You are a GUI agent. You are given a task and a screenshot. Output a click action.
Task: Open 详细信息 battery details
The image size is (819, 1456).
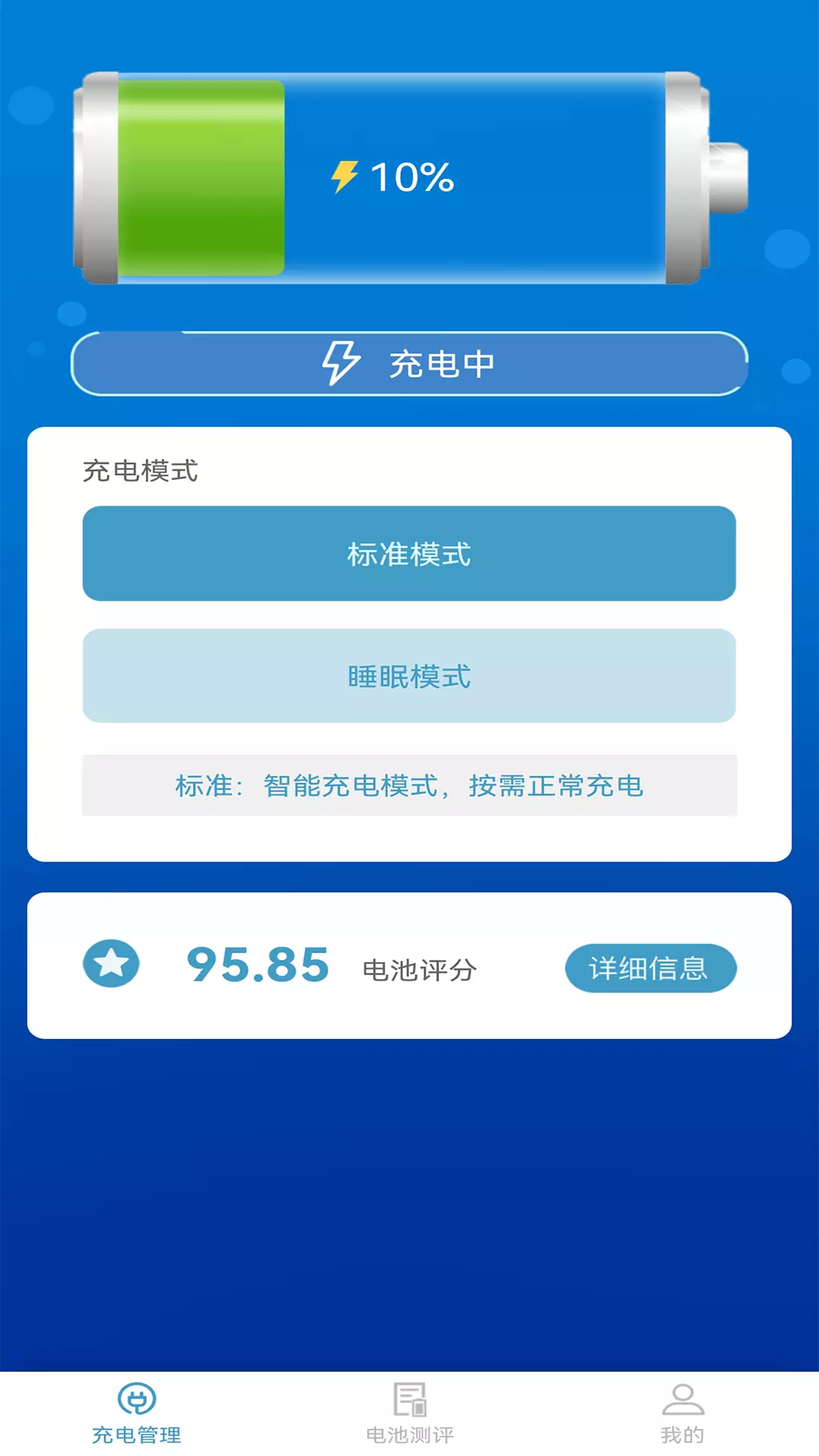650,968
